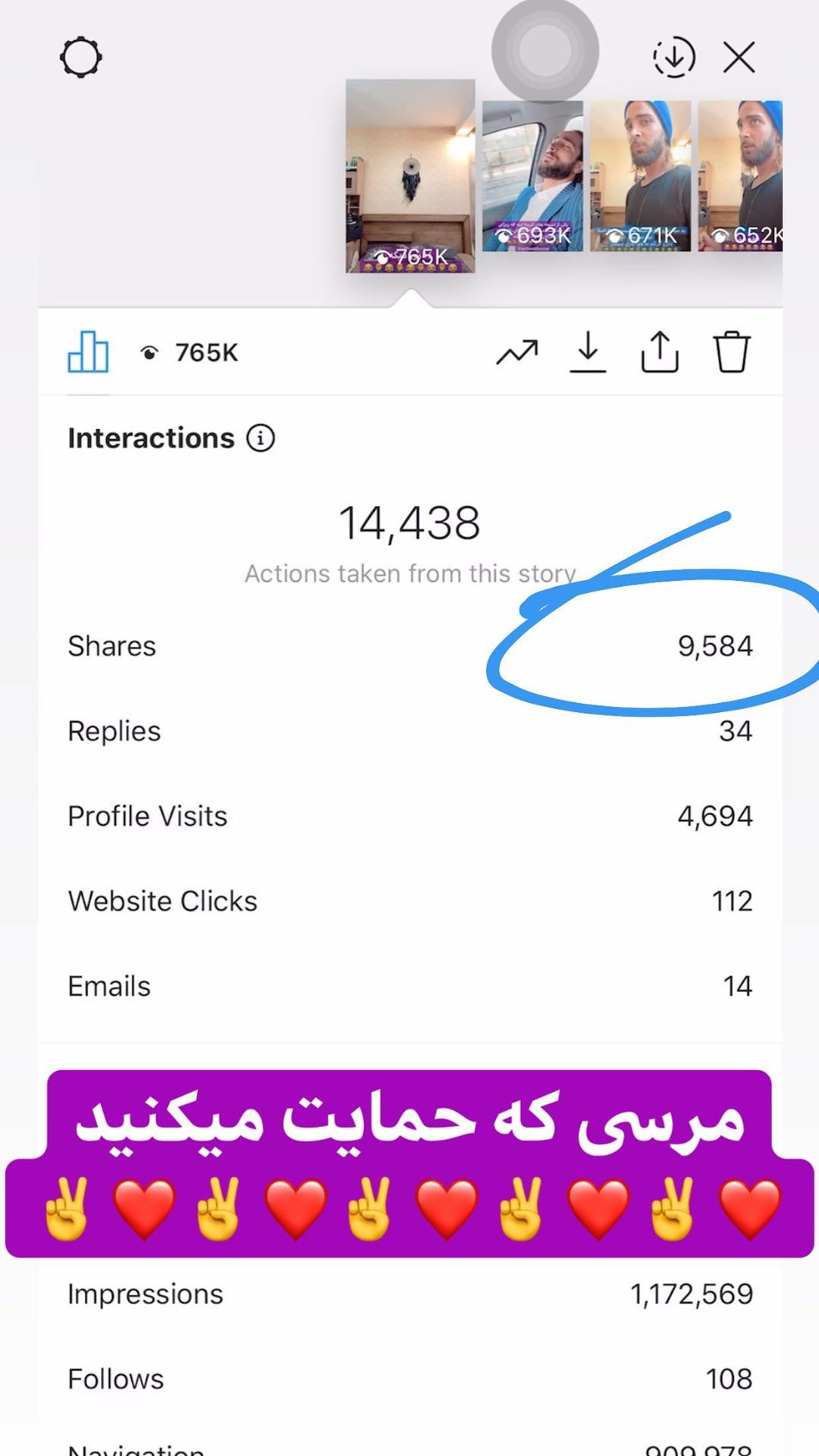The image size is (819, 1456).
Task: Close the story insights panel
Action: pyautogui.click(x=739, y=57)
